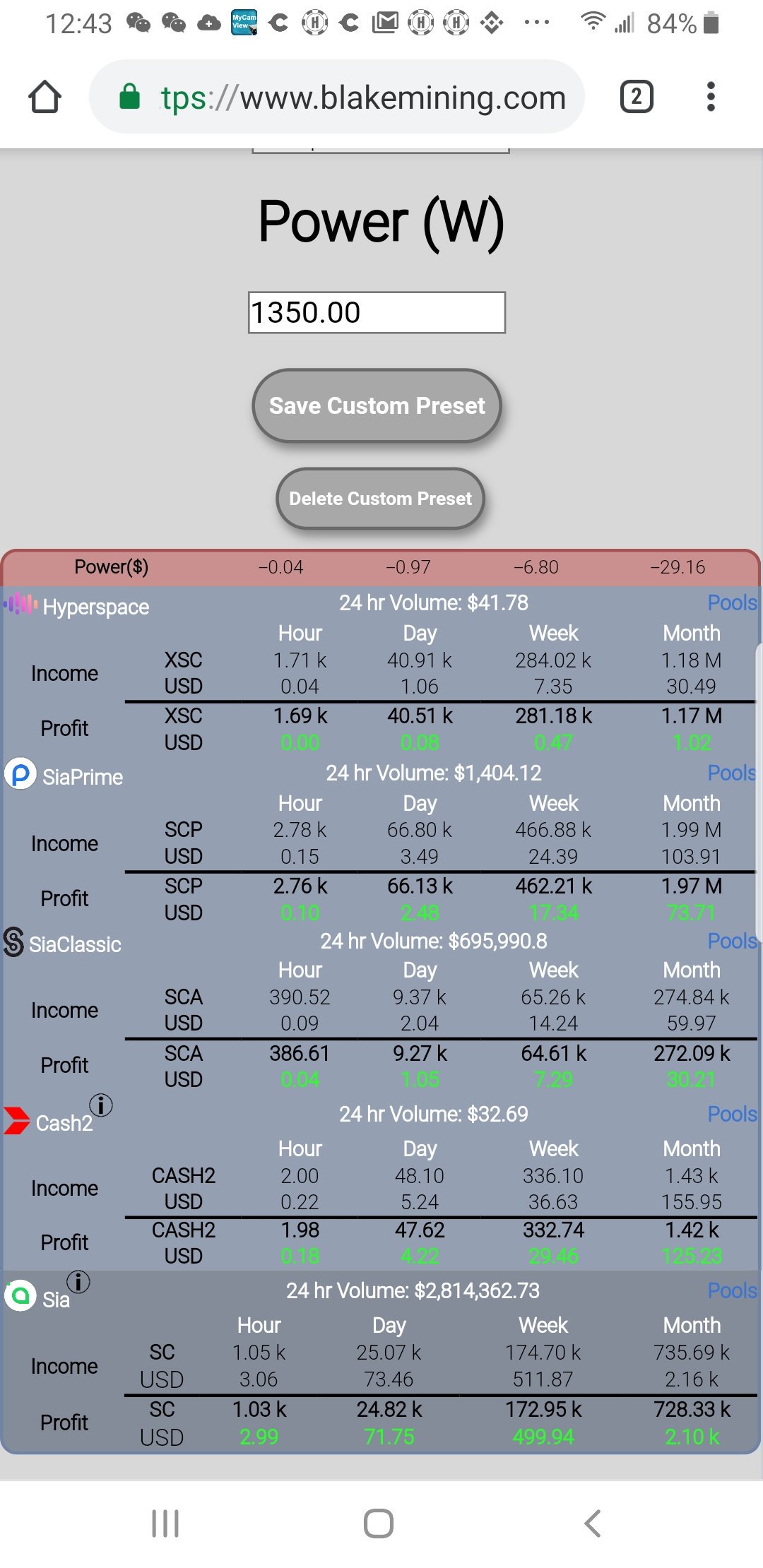Tap the blakemining.com address bar
The image size is (763, 1568).
click(x=362, y=97)
